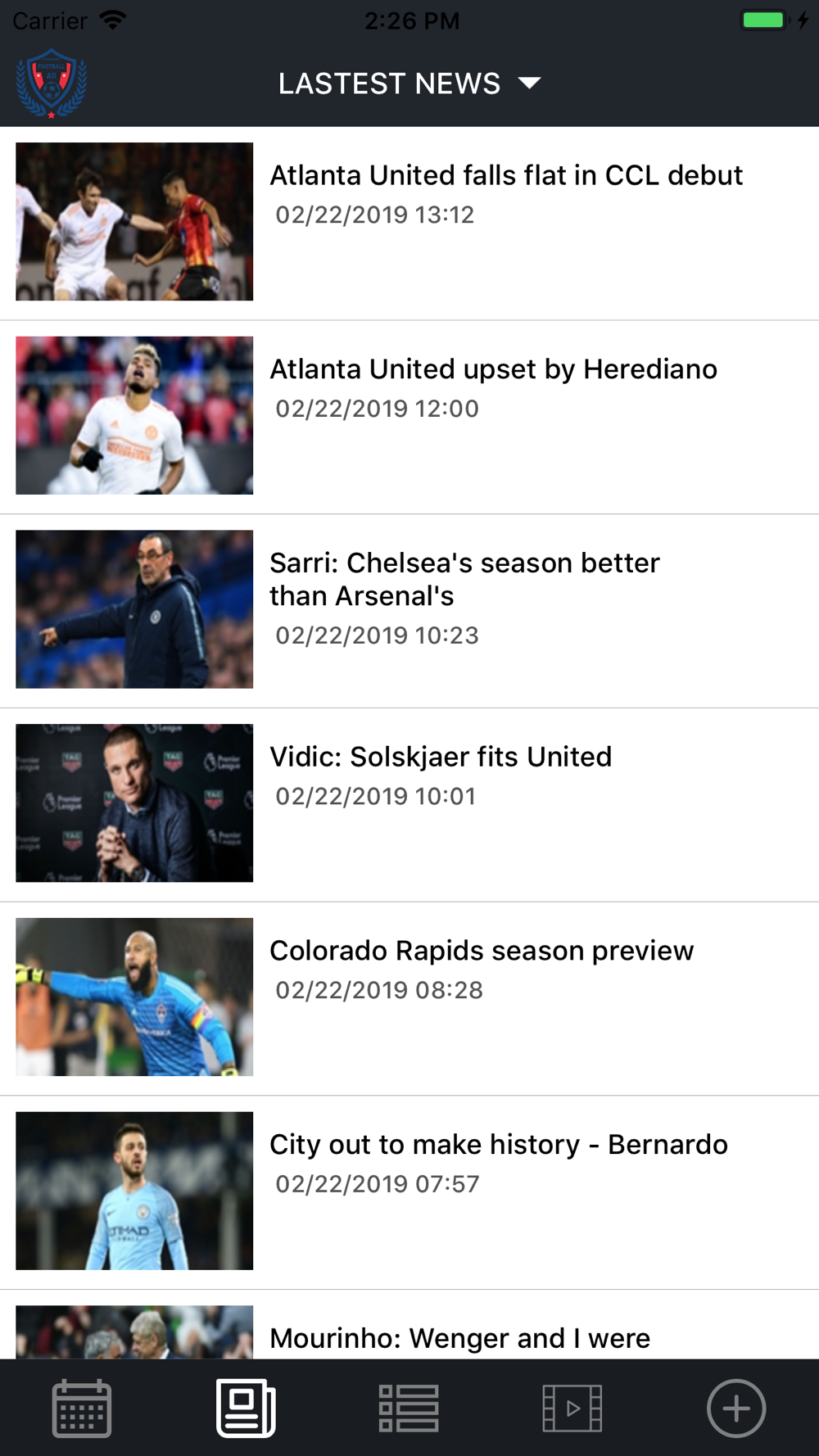Viewport: 819px width, 1456px height.
Task: Switch to the calendar fixtures tab
Action: tap(82, 1409)
